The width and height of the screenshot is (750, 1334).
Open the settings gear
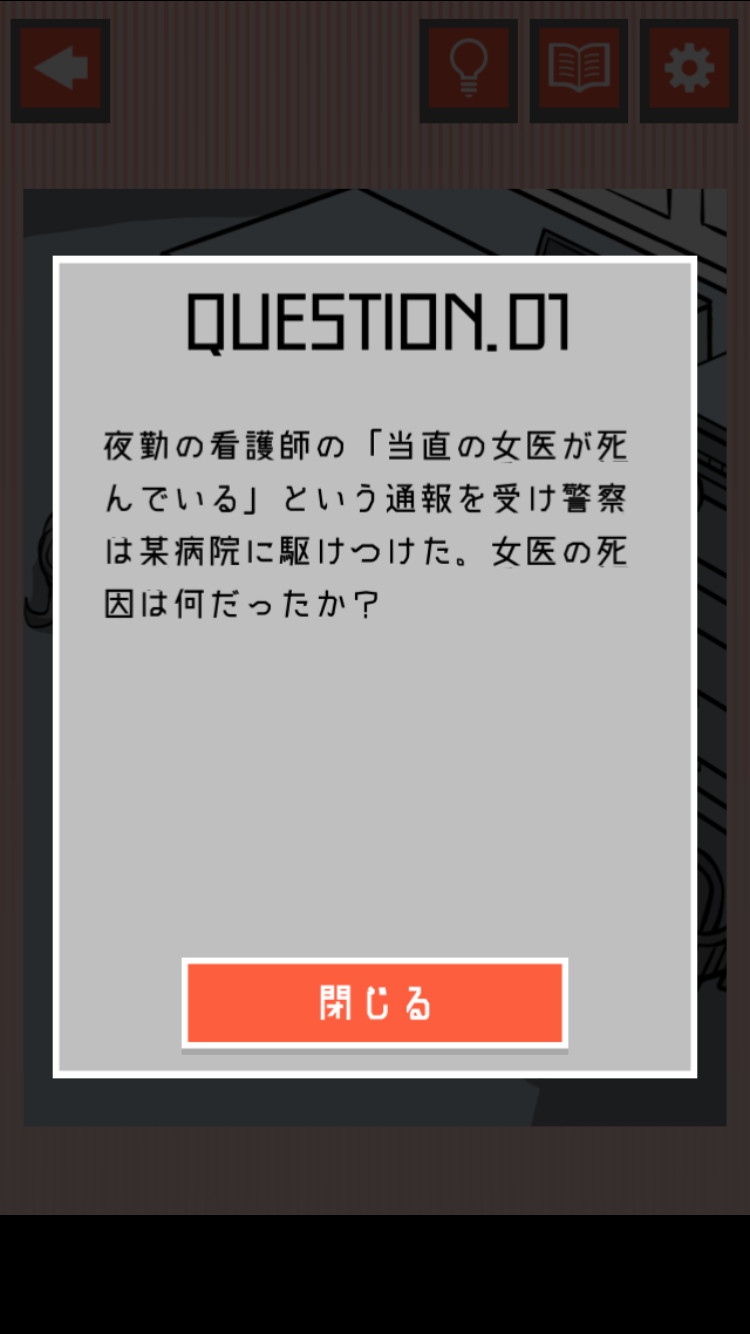[689, 70]
